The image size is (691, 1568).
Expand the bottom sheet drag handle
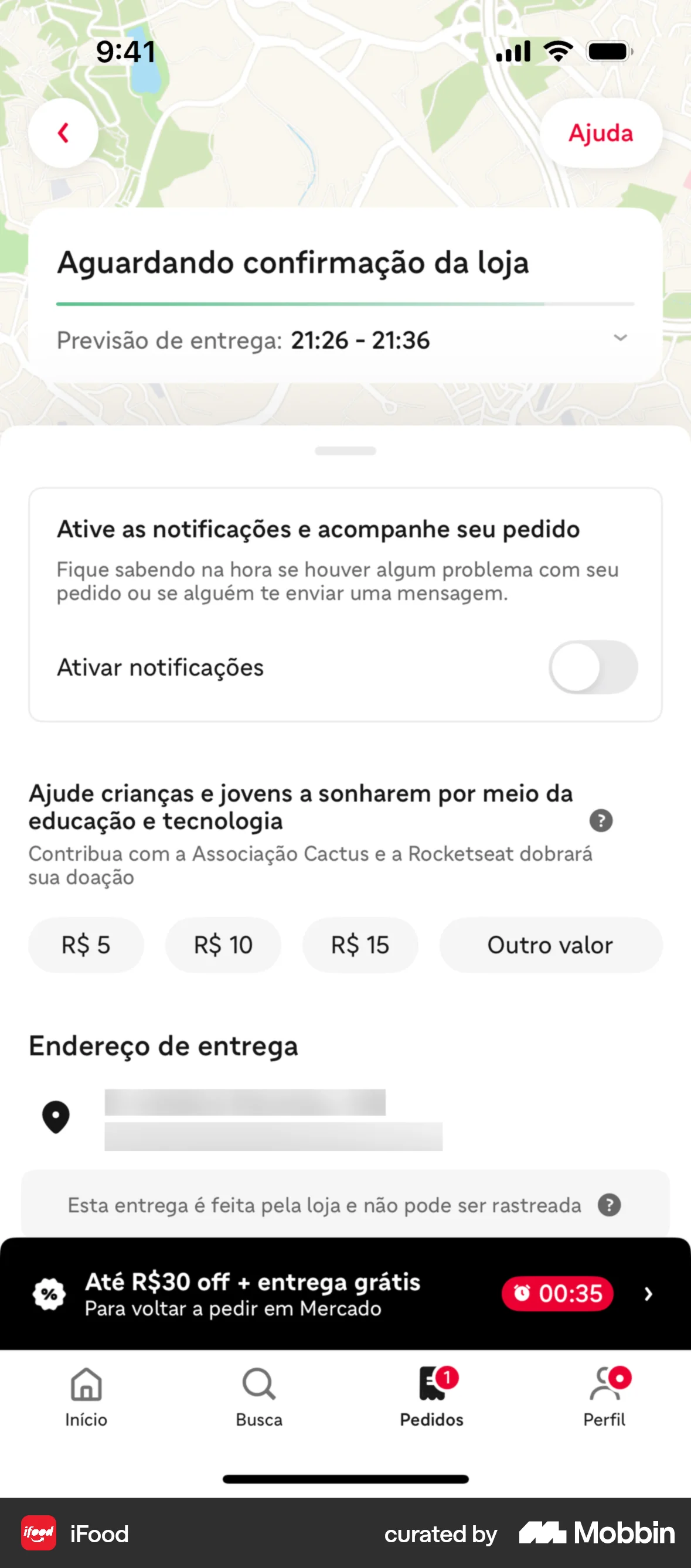coord(345,451)
